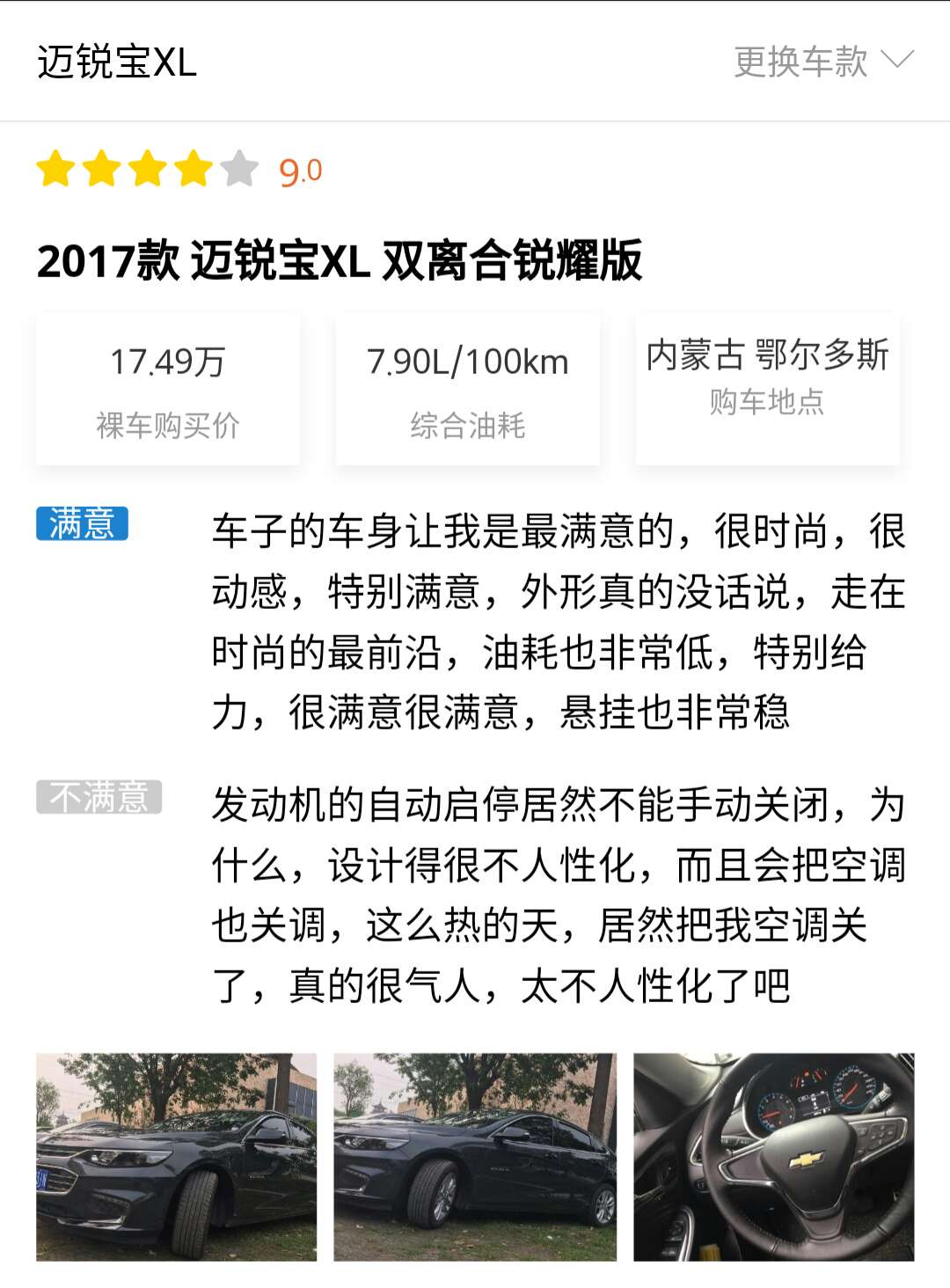Open the 更换车款 model dropdown
This screenshot has width=950, height=1288.
point(823,62)
